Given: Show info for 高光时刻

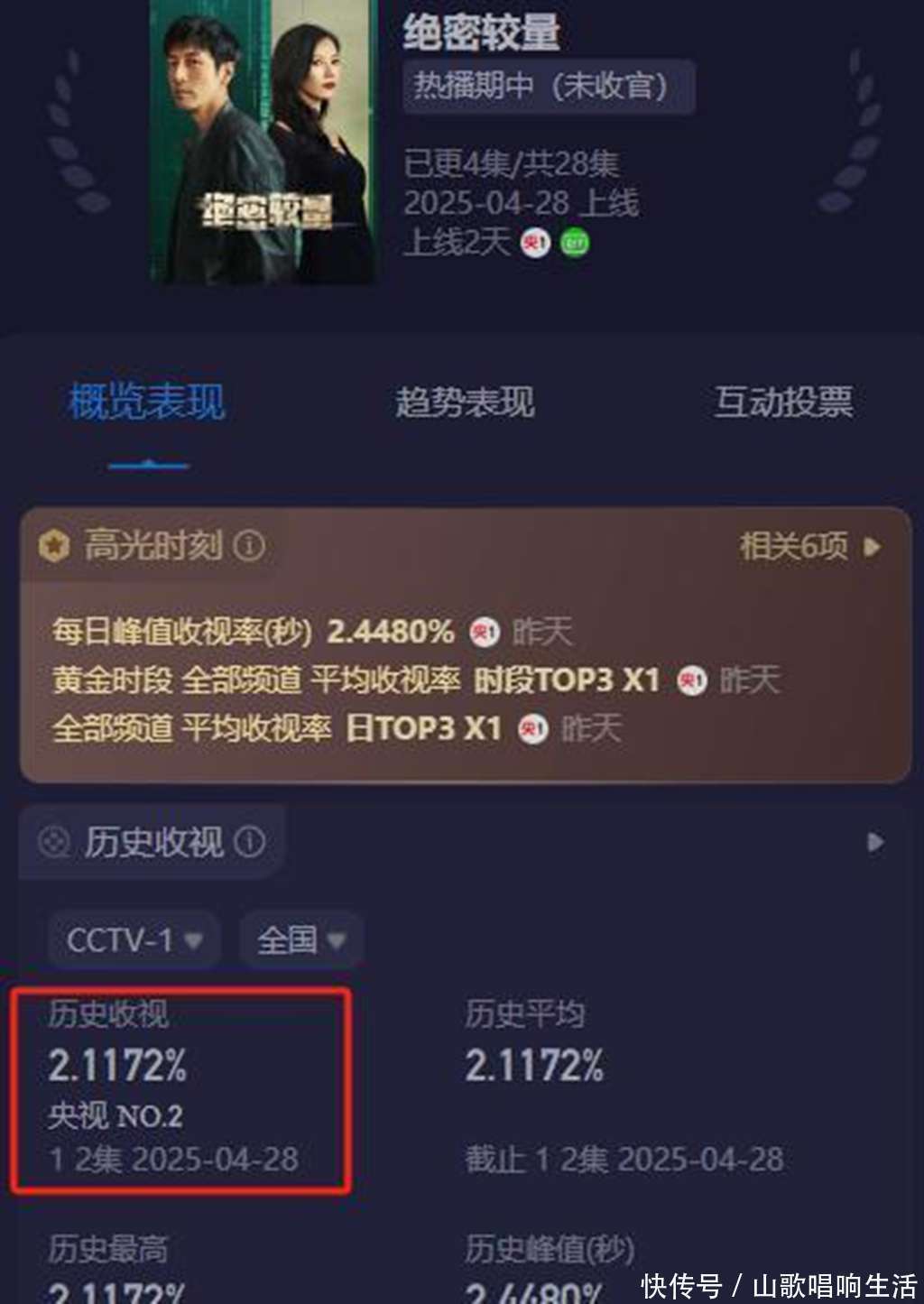Looking at the screenshot, I should 250,546.
